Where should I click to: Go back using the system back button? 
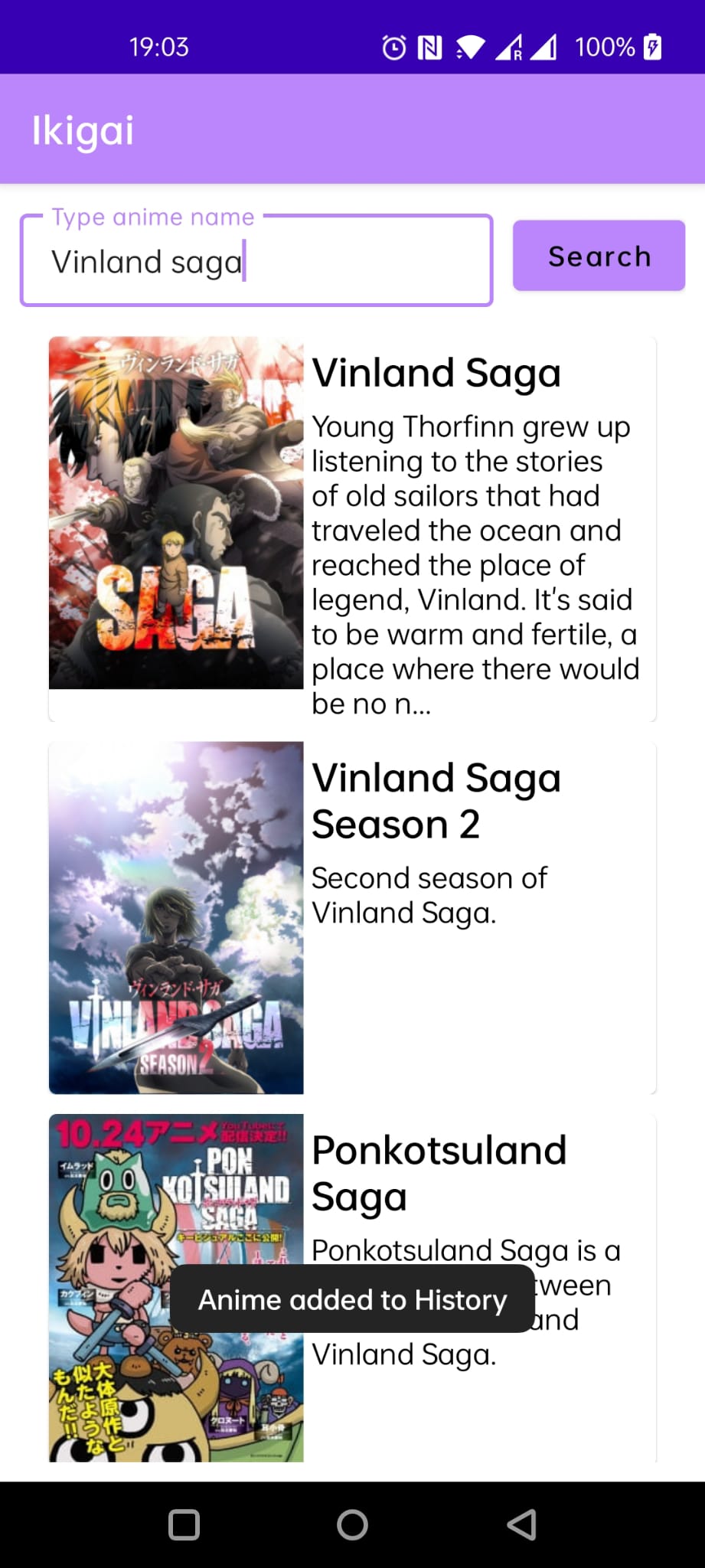[x=522, y=1524]
